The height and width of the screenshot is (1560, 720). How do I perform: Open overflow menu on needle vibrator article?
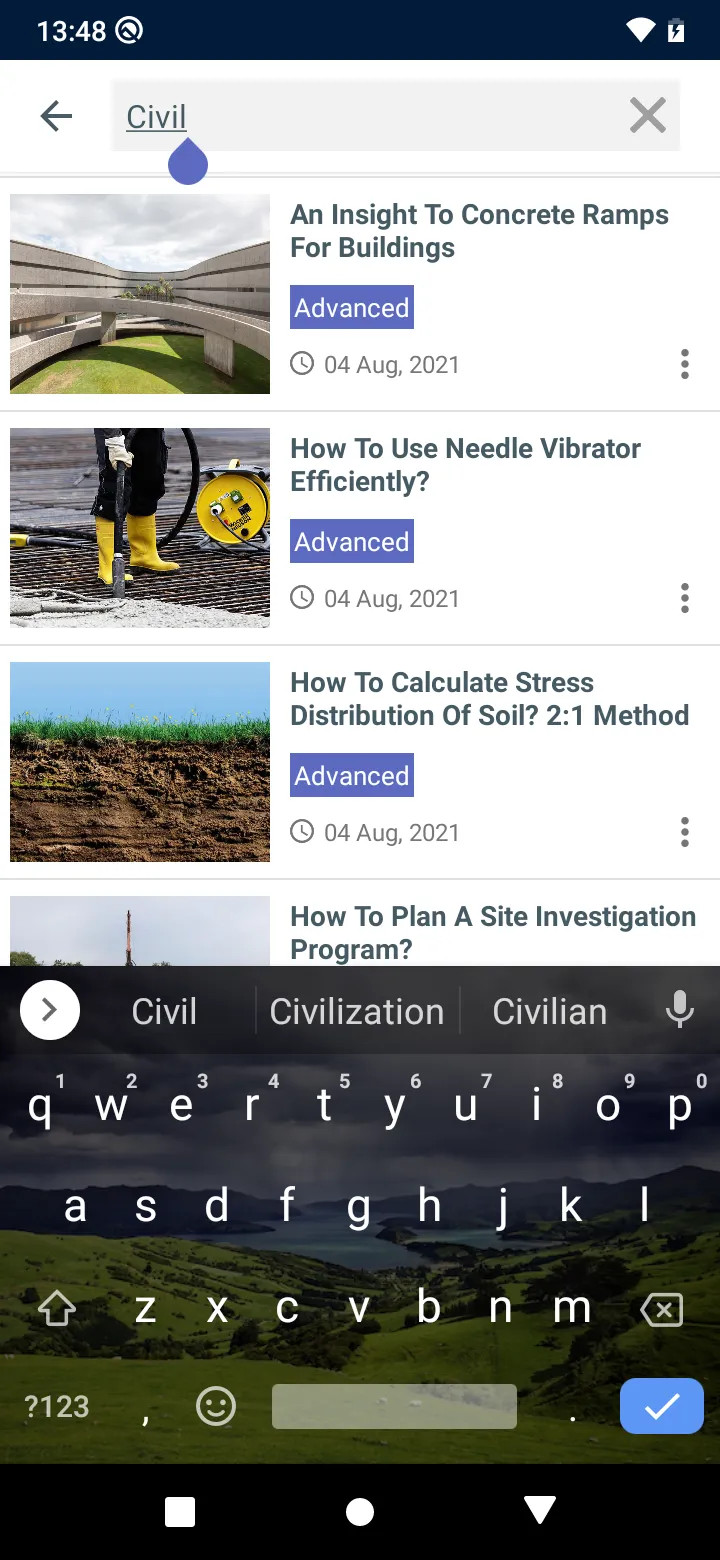[x=684, y=598]
